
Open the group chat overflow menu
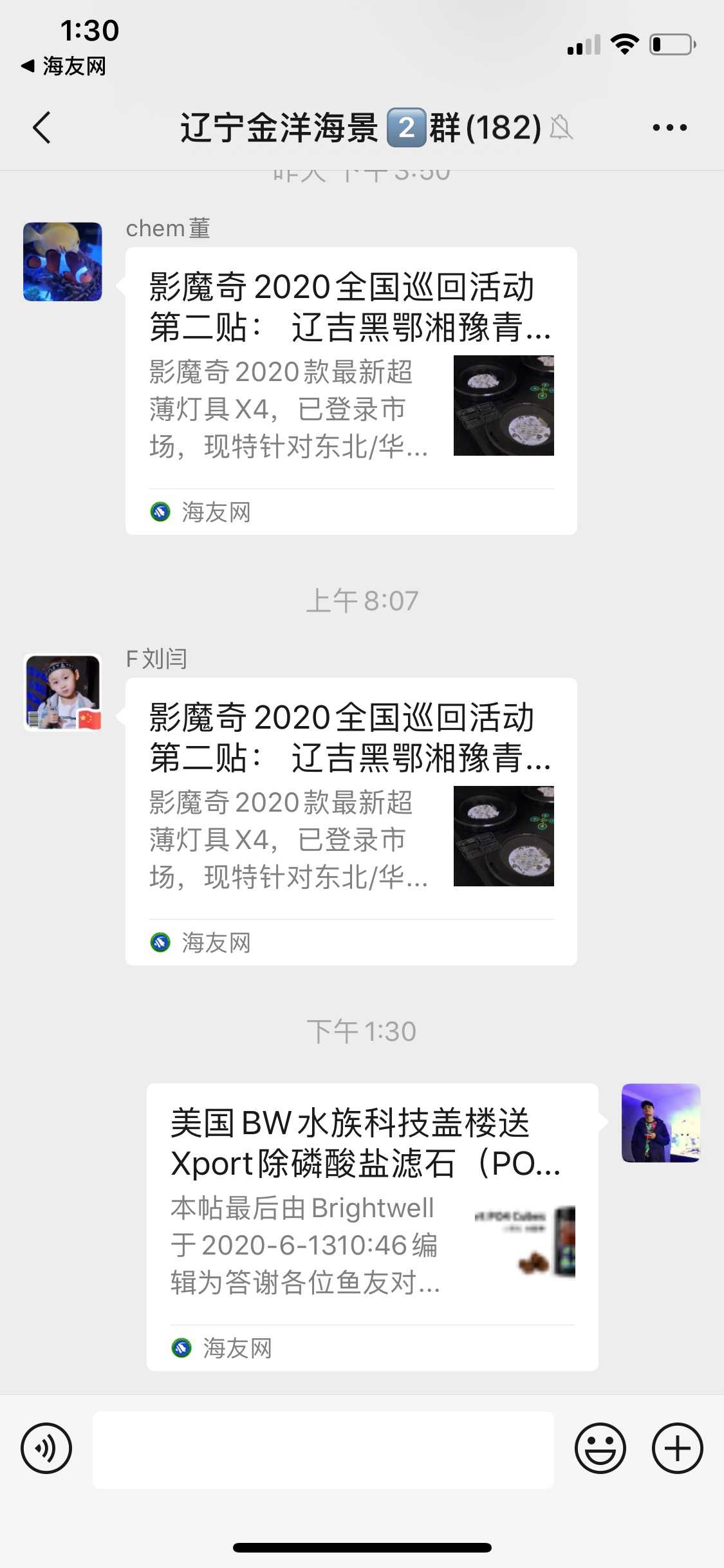click(x=669, y=127)
